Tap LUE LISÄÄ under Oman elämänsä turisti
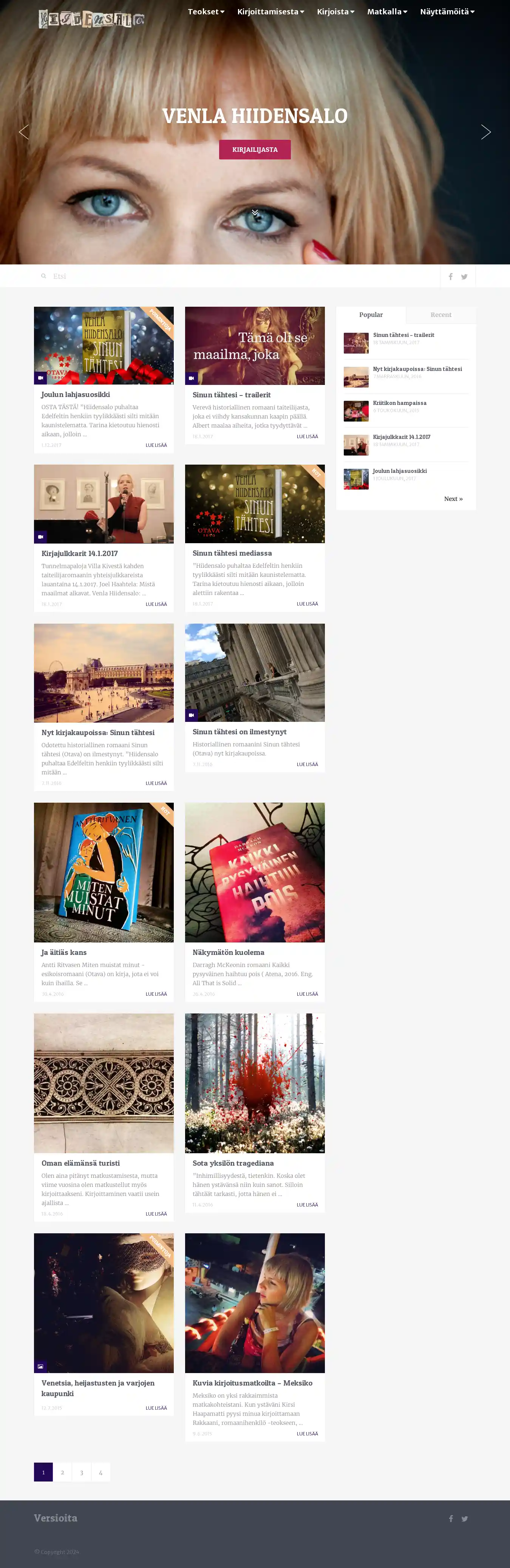Image resolution: width=510 pixels, height=1568 pixels. 156,1214
